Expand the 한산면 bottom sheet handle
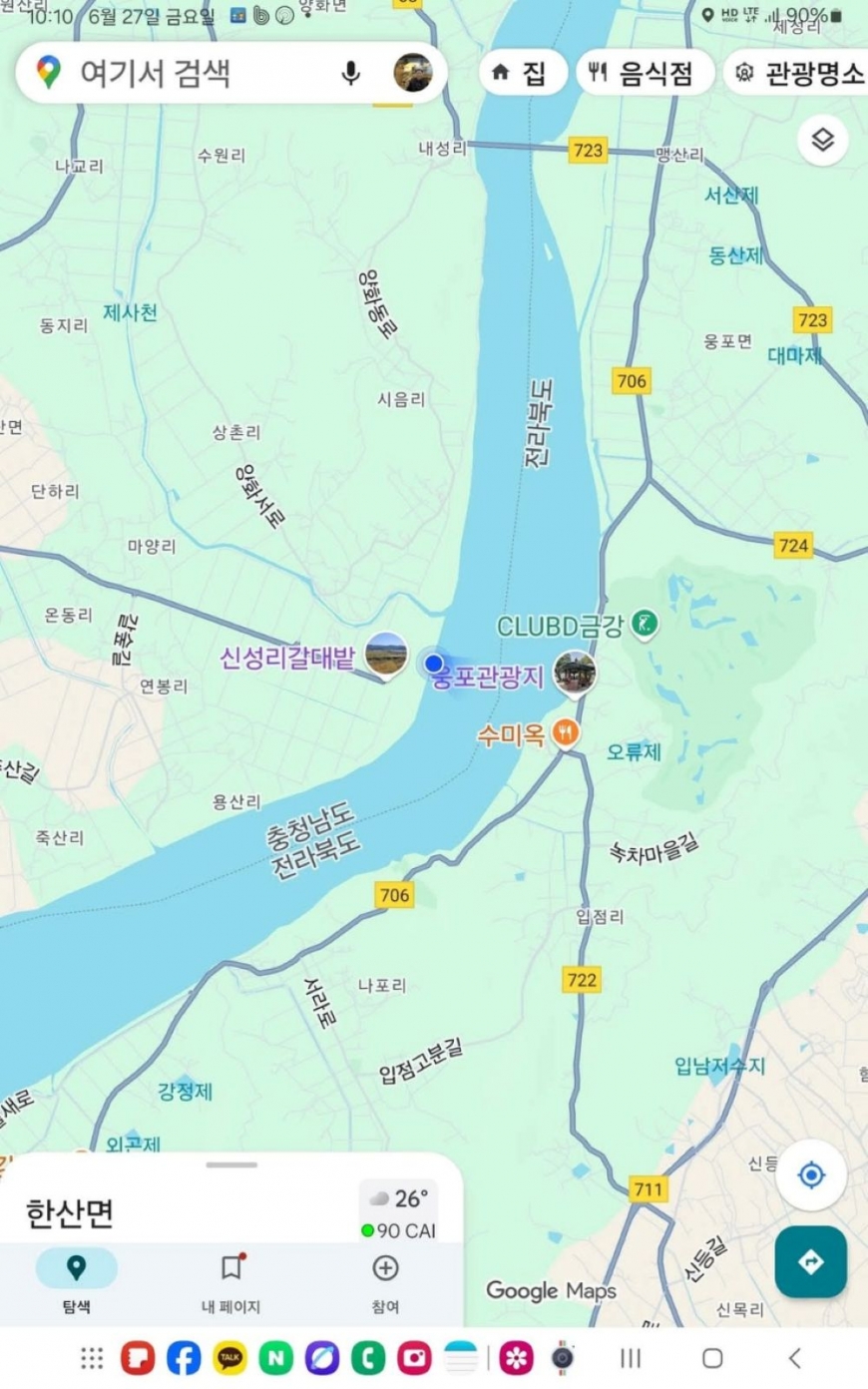 point(231,1164)
